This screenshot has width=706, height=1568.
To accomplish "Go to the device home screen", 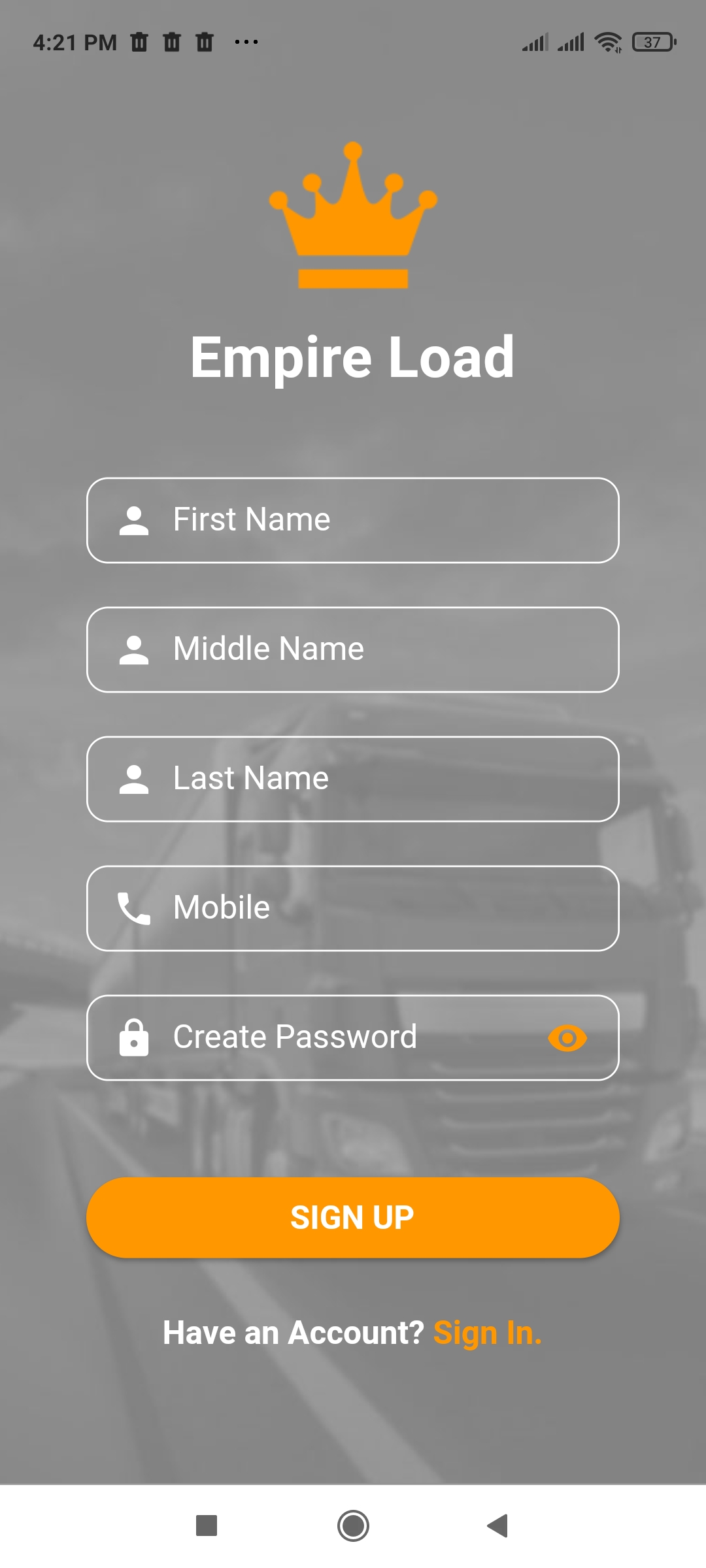I will [x=353, y=1526].
